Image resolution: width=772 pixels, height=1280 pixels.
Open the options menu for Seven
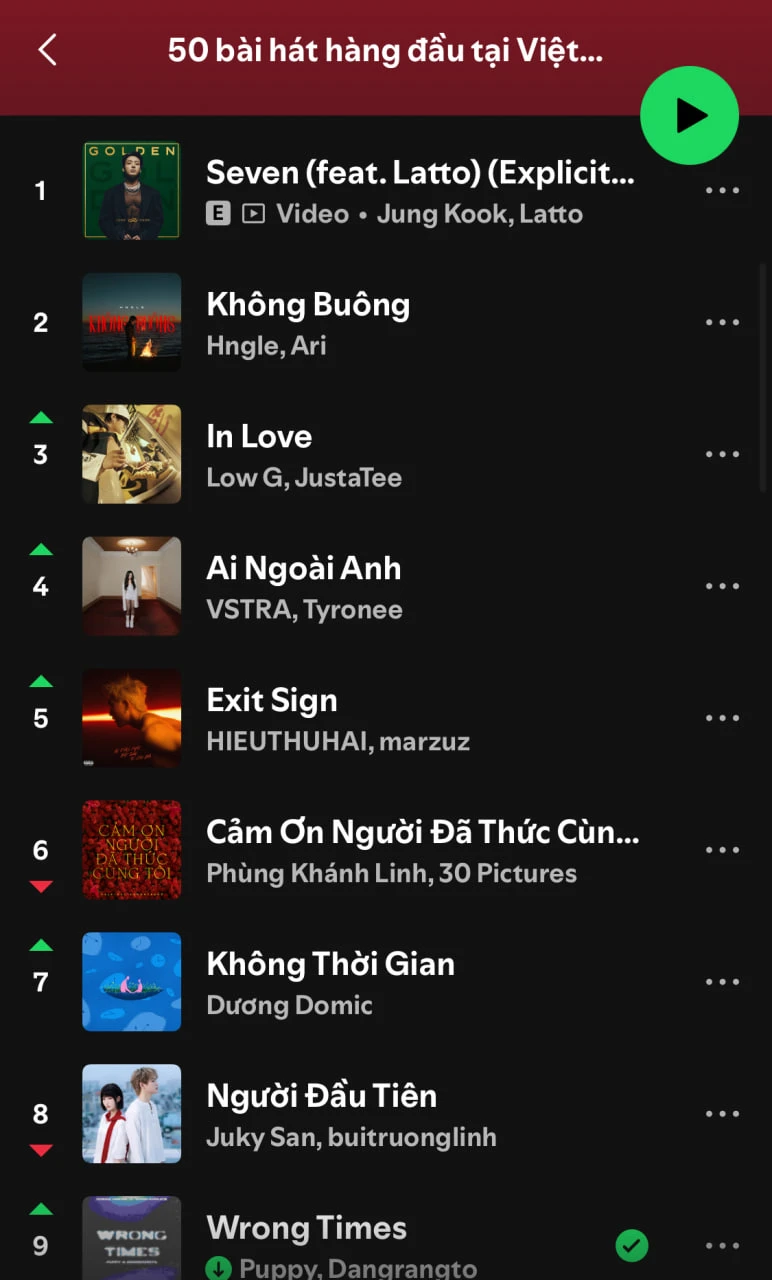722,190
